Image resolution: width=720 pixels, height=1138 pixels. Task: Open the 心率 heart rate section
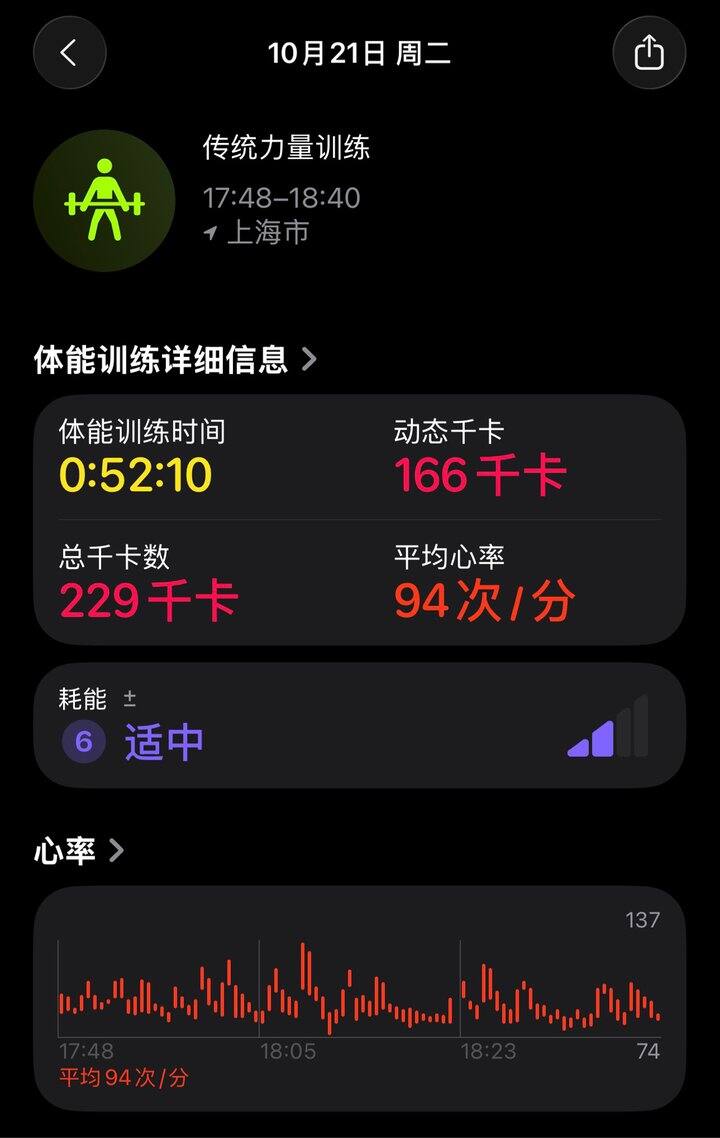[80, 851]
